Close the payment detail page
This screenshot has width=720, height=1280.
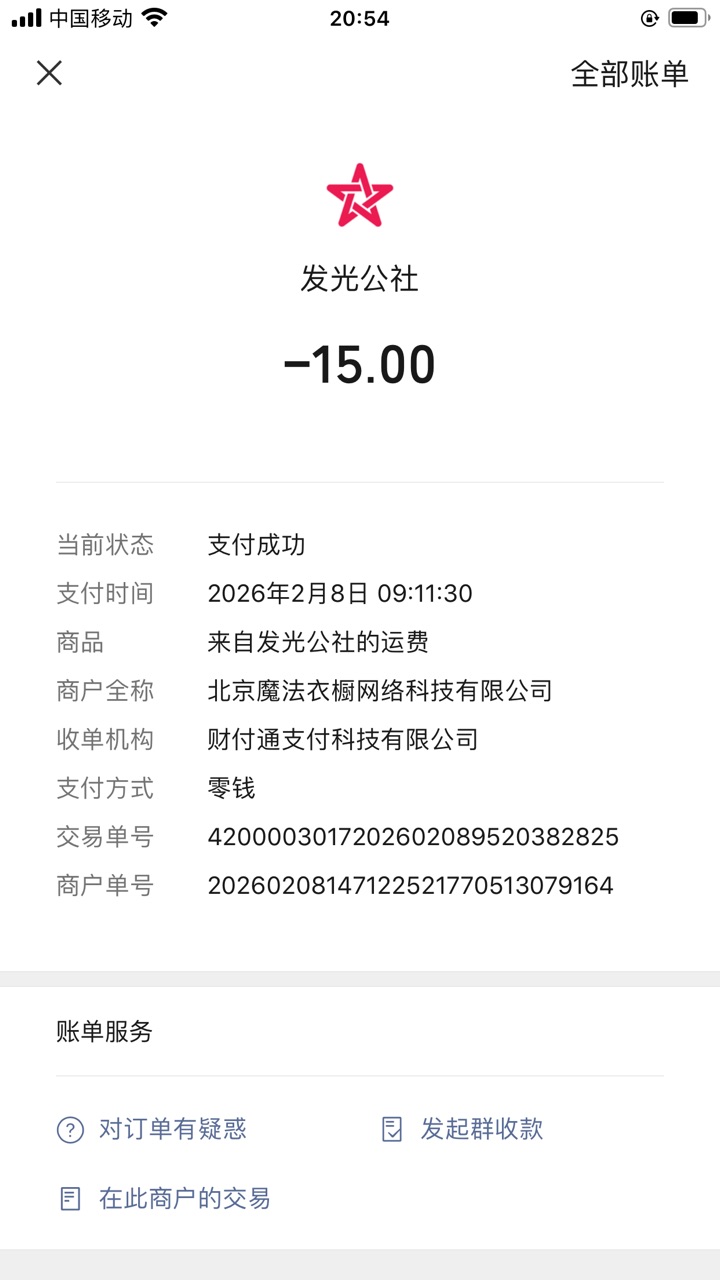click(x=49, y=73)
